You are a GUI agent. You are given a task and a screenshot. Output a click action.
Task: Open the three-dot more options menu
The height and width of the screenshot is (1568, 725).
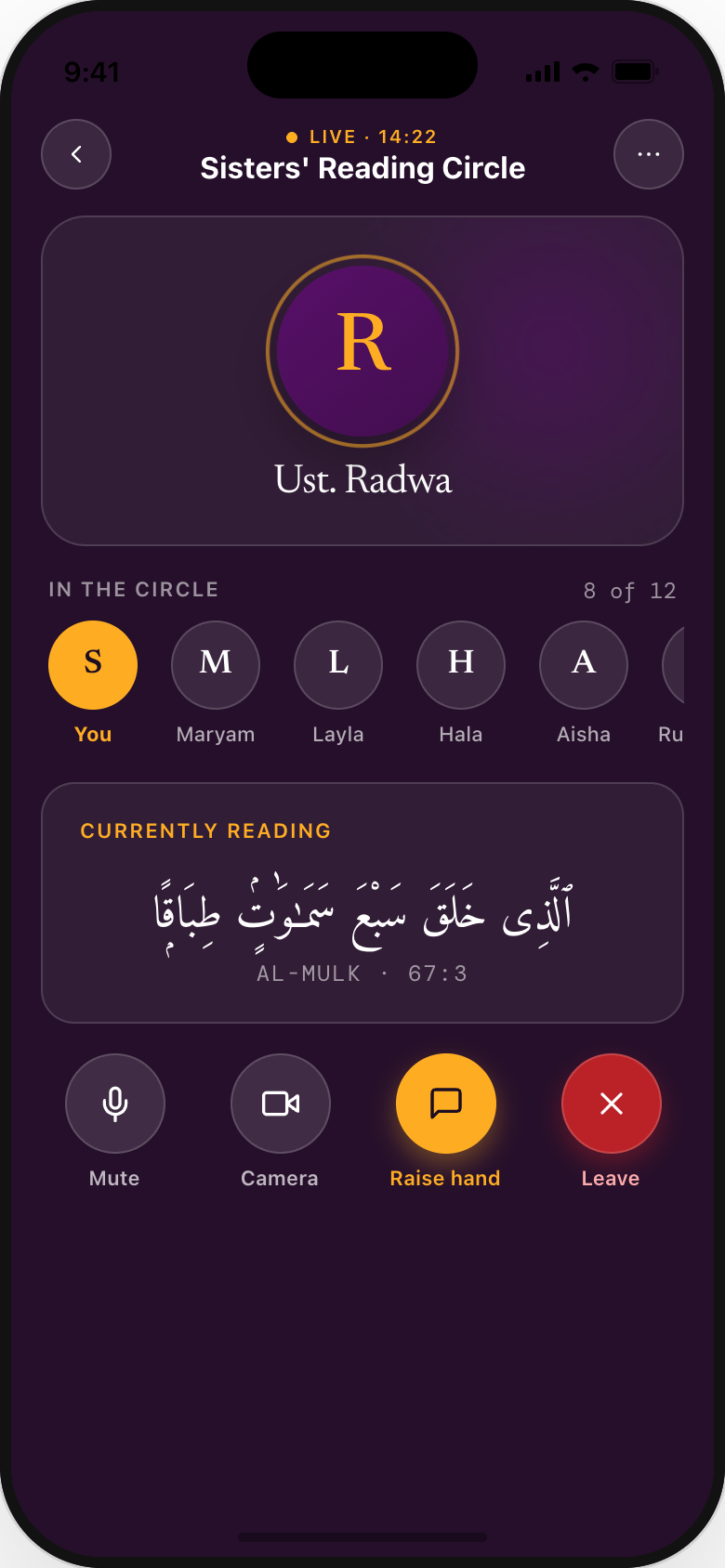pos(649,154)
